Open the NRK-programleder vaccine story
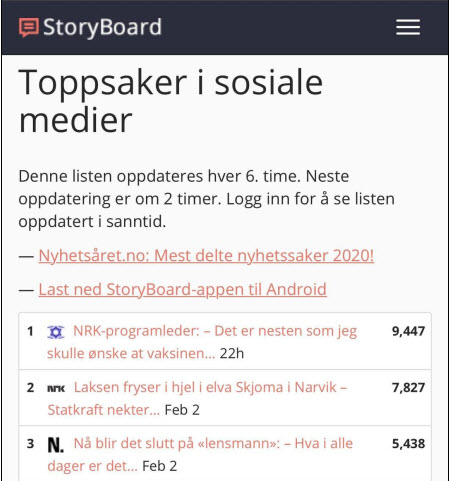 pyautogui.click(x=202, y=342)
